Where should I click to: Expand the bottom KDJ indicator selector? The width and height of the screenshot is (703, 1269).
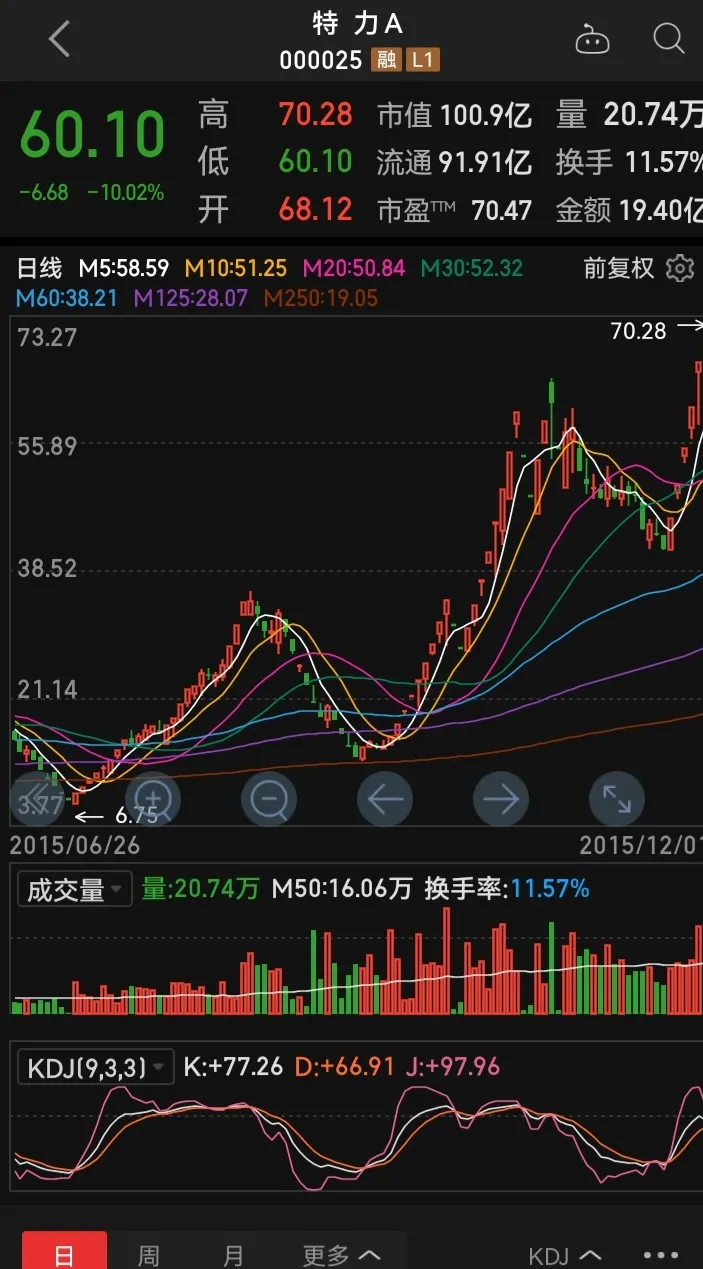[564, 1254]
